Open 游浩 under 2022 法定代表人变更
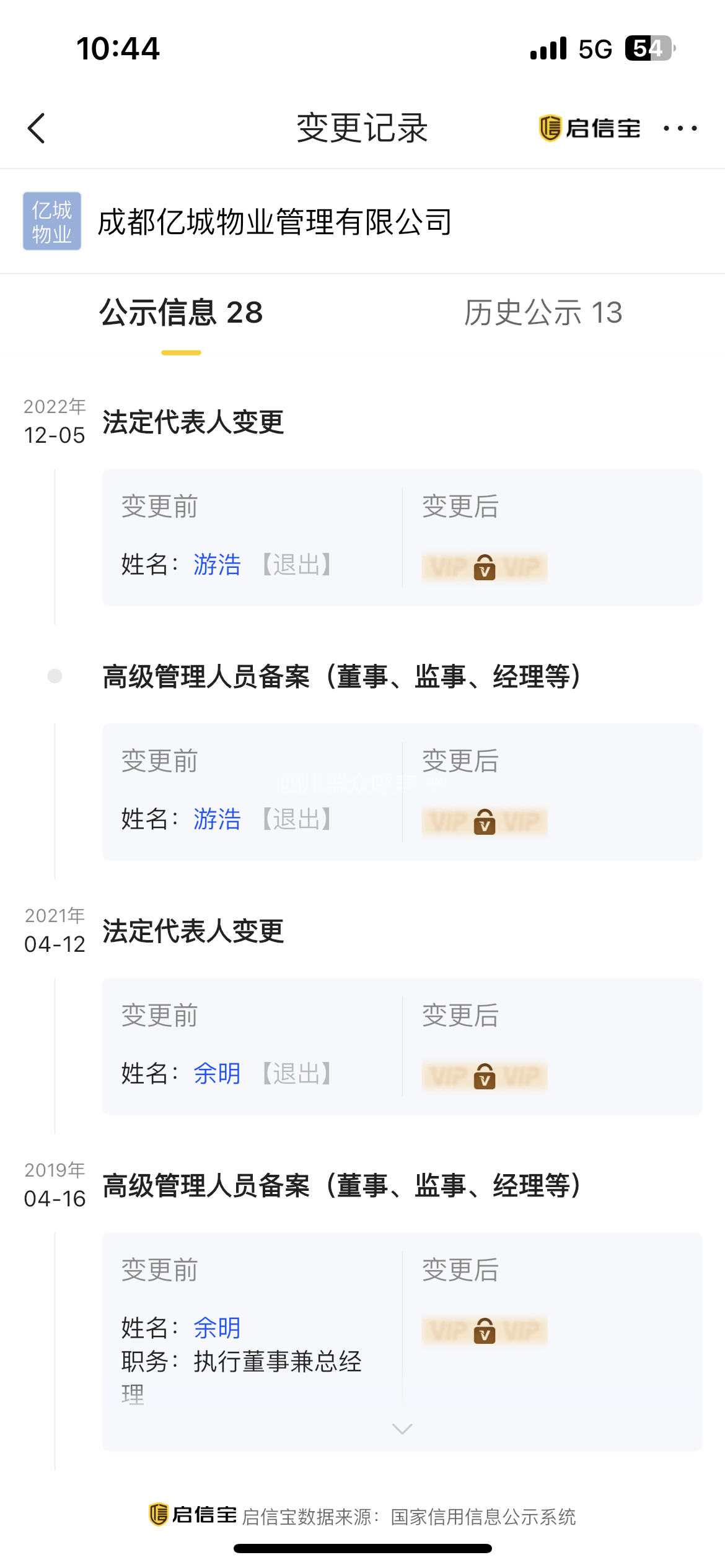 point(217,565)
